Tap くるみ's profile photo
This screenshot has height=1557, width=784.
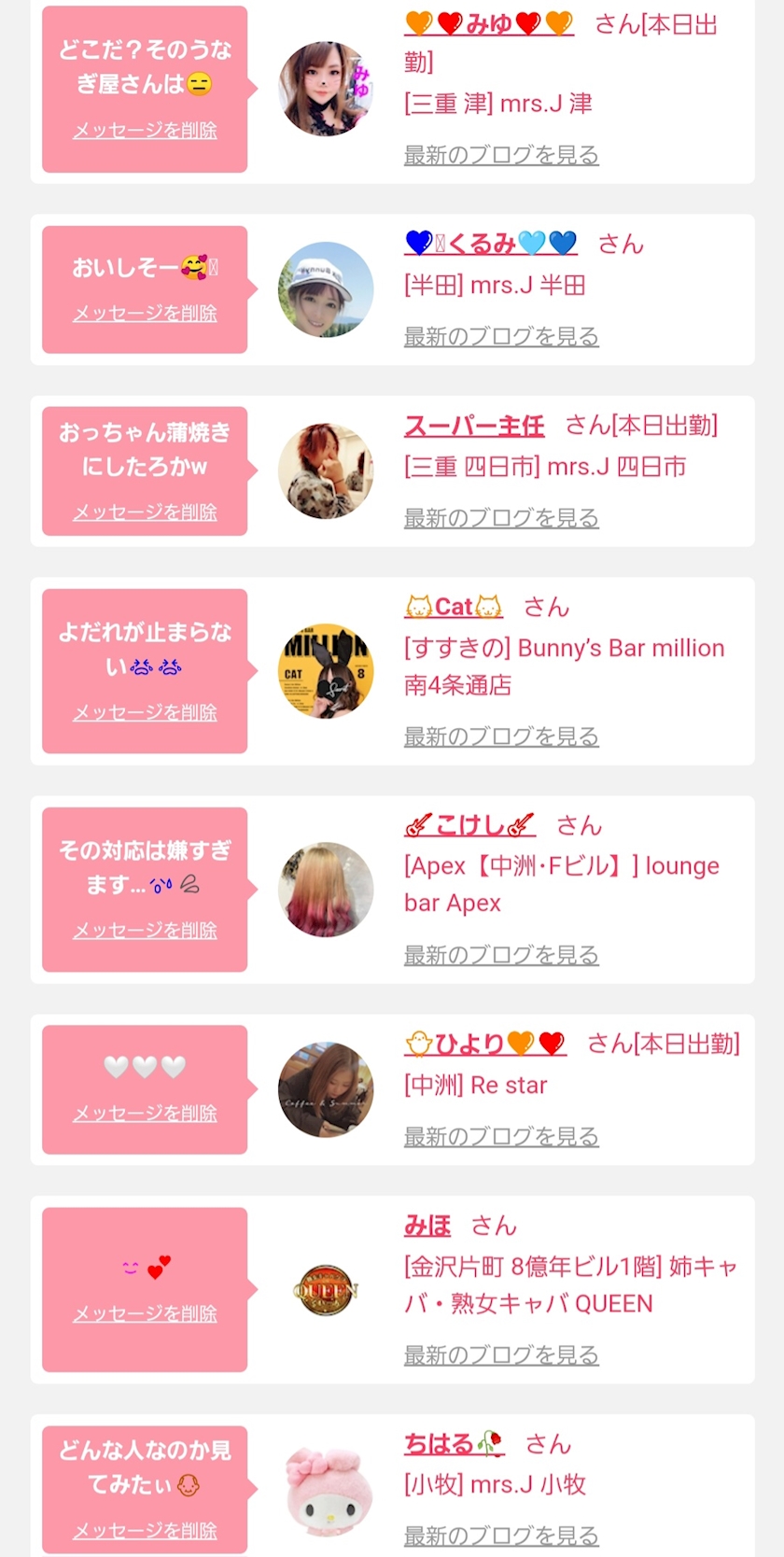[326, 289]
